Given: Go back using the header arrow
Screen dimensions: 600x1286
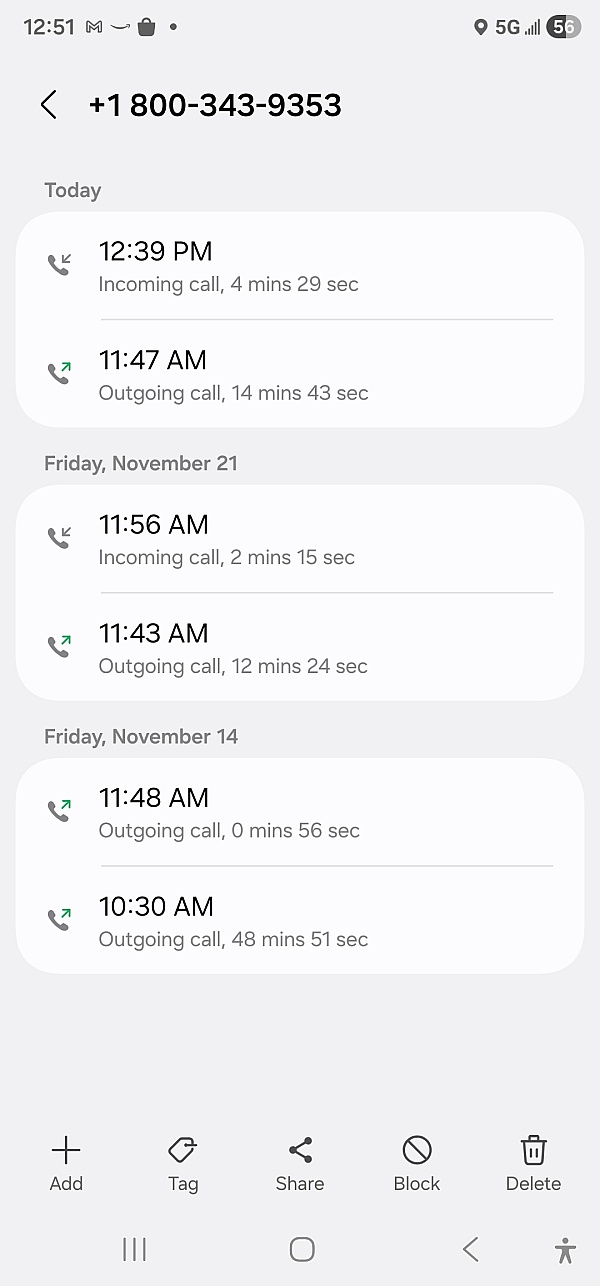Looking at the screenshot, I should 48,105.
